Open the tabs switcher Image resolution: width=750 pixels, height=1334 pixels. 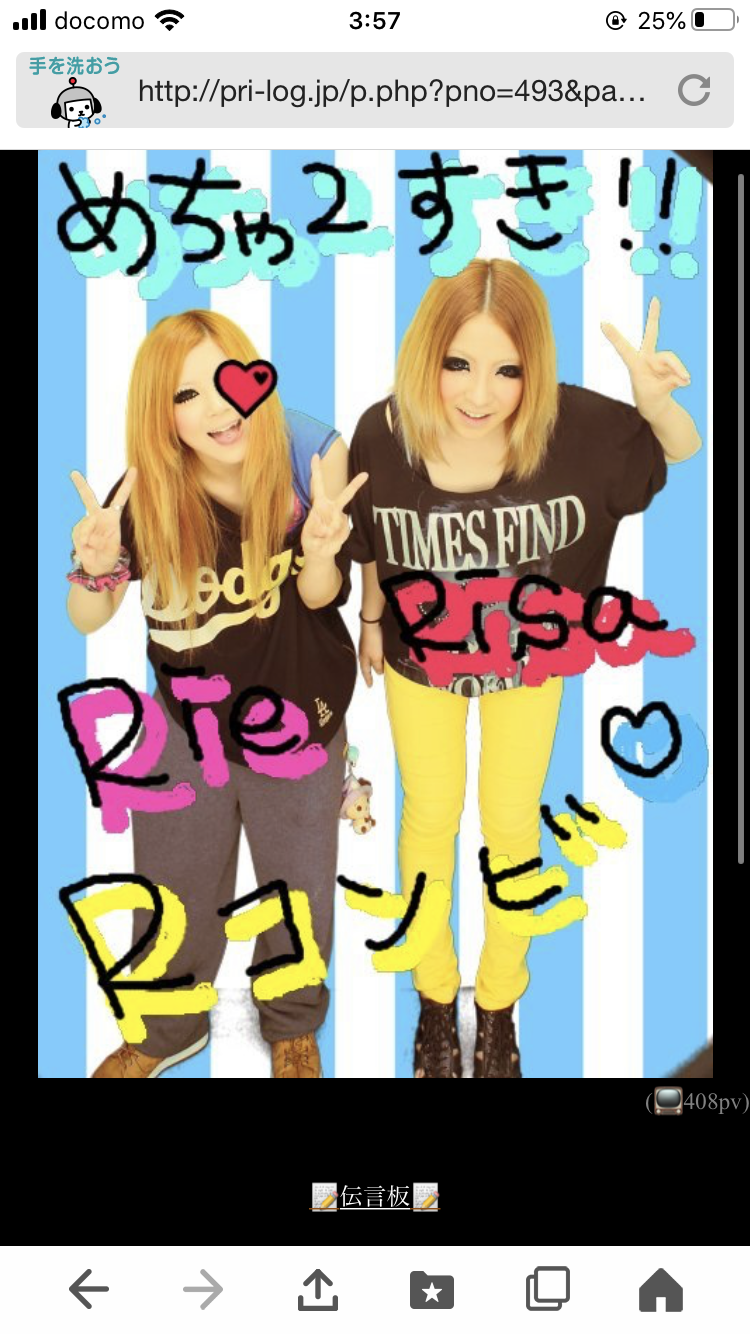click(547, 1290)
